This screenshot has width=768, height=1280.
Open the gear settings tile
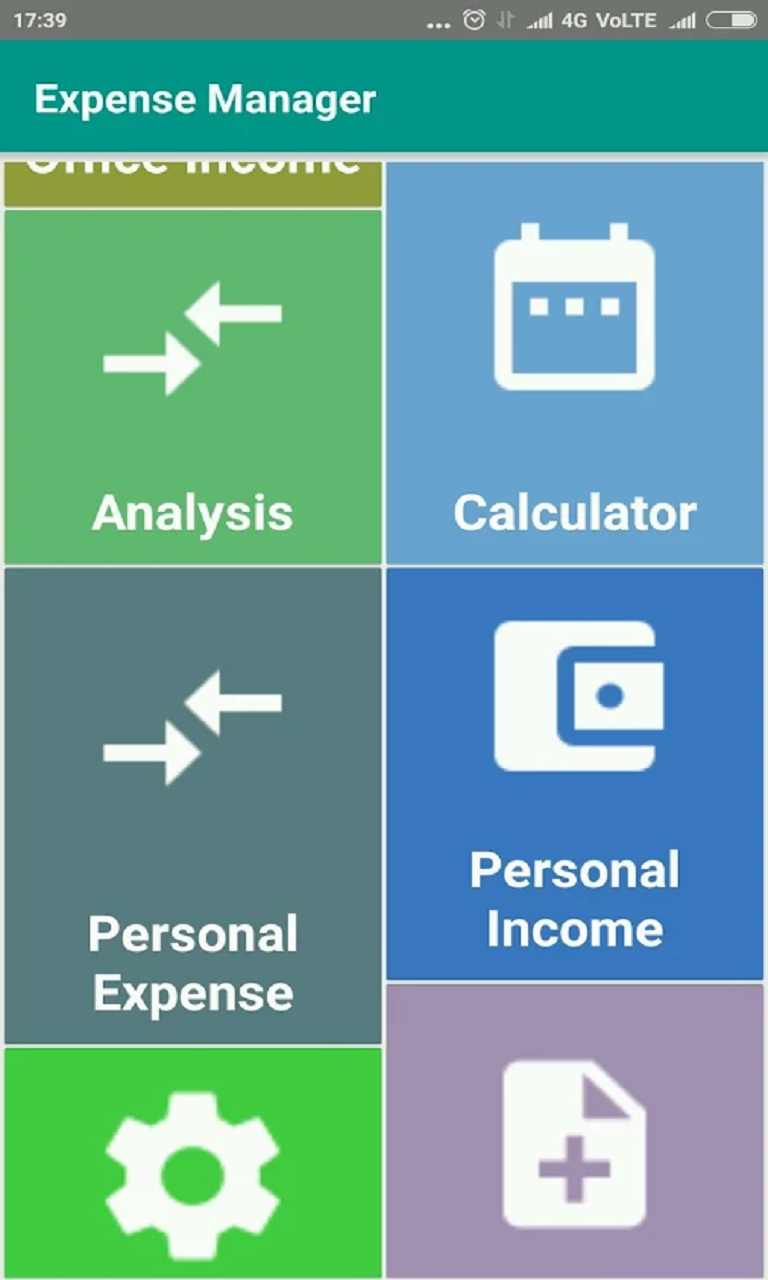(x=193, y=1163)
